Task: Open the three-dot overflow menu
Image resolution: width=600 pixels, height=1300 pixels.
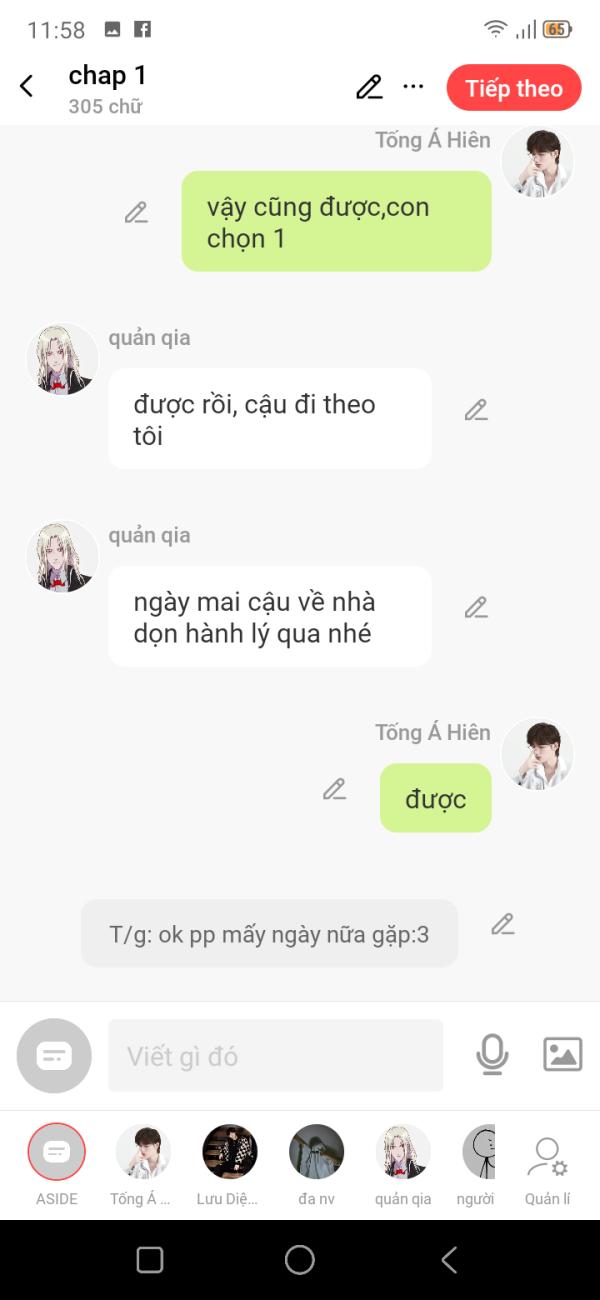Action: coord(413,87)
